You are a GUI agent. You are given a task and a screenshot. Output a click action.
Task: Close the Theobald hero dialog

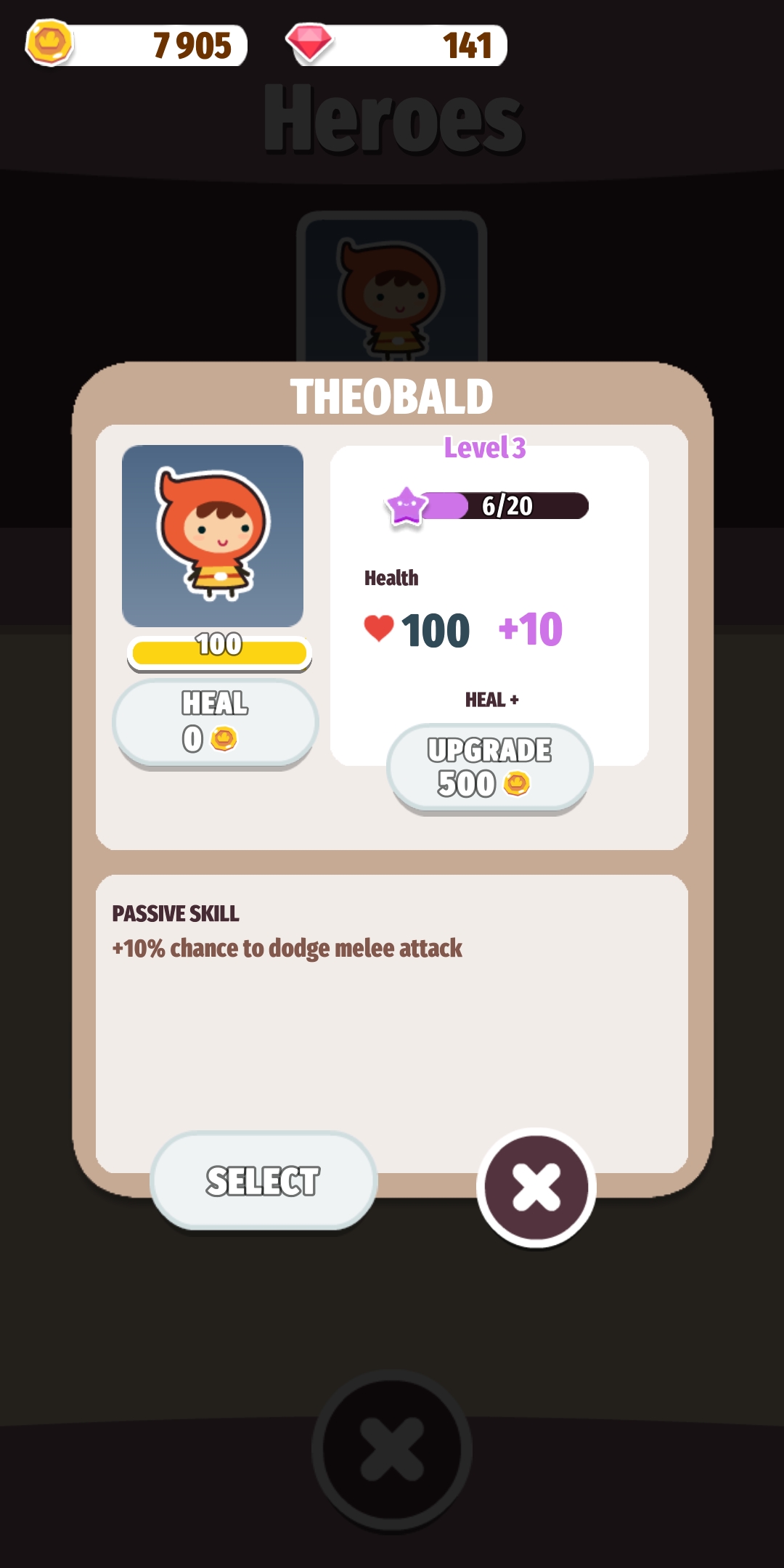click(536, 1188)
